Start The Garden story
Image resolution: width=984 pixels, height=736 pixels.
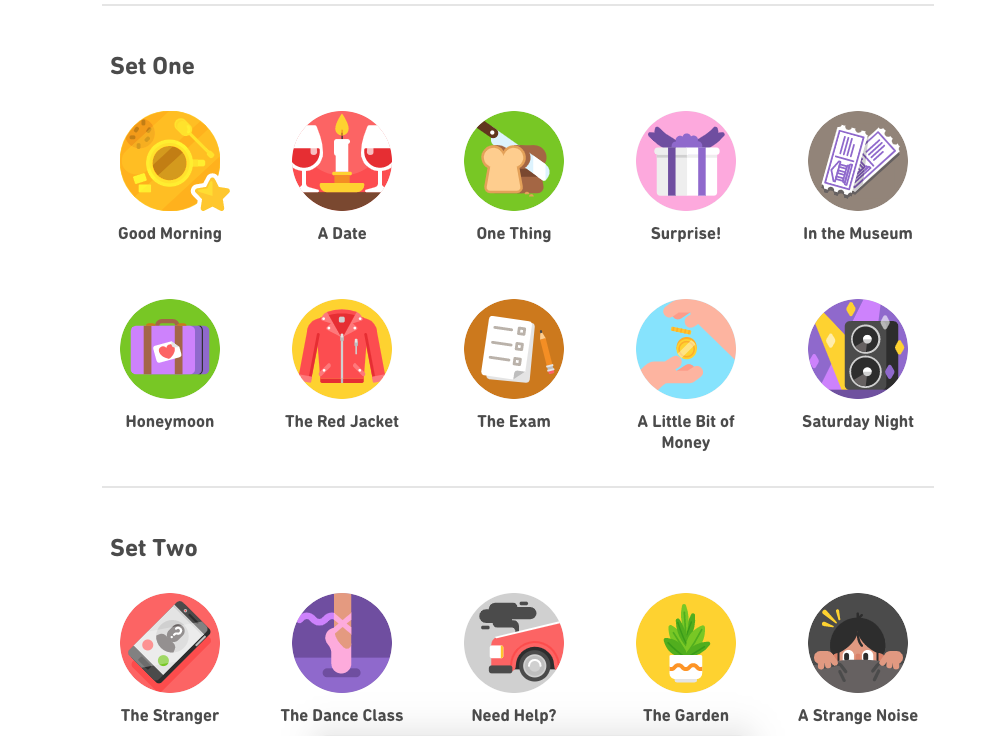coord(686,643)
